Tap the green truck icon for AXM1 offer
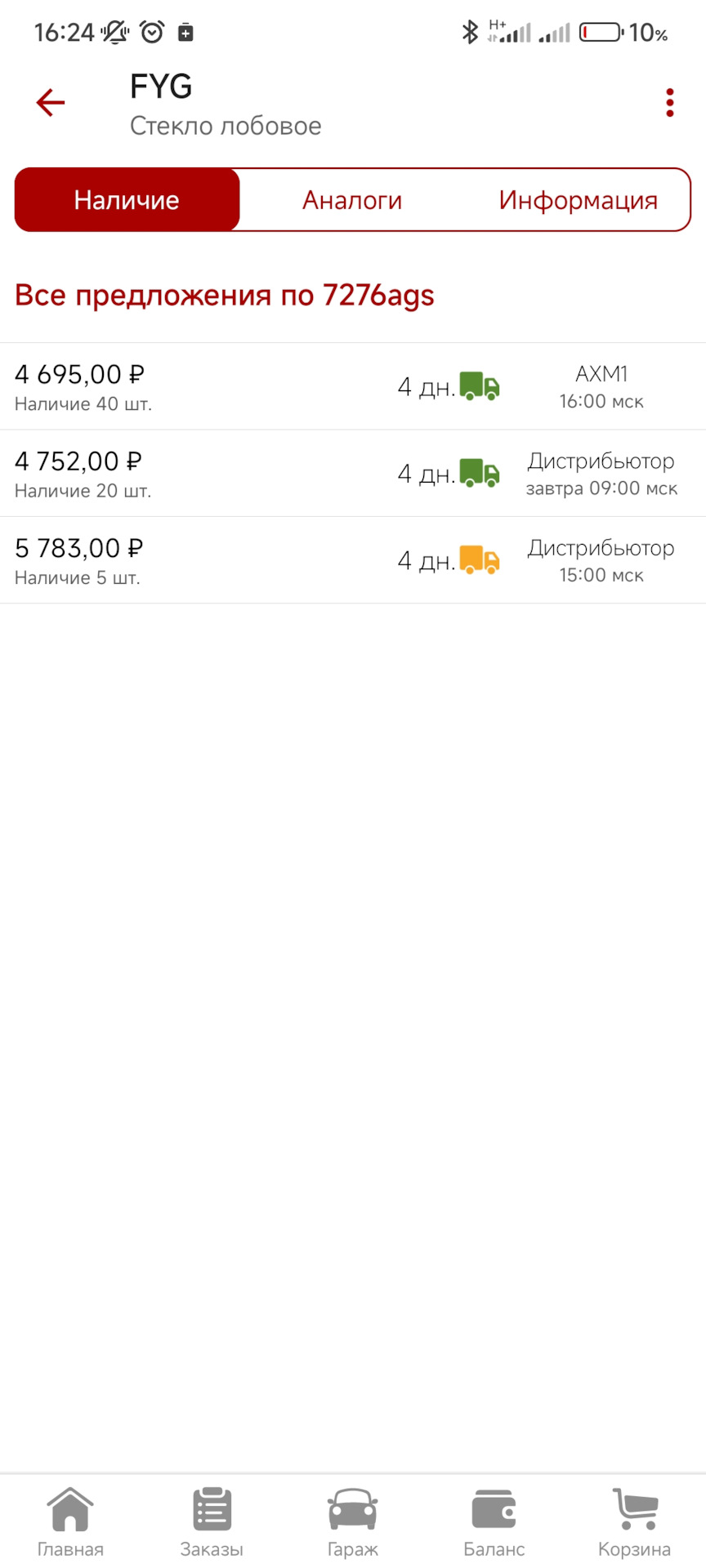Viewport: 706px width, 1568px height. coord(478,387)
